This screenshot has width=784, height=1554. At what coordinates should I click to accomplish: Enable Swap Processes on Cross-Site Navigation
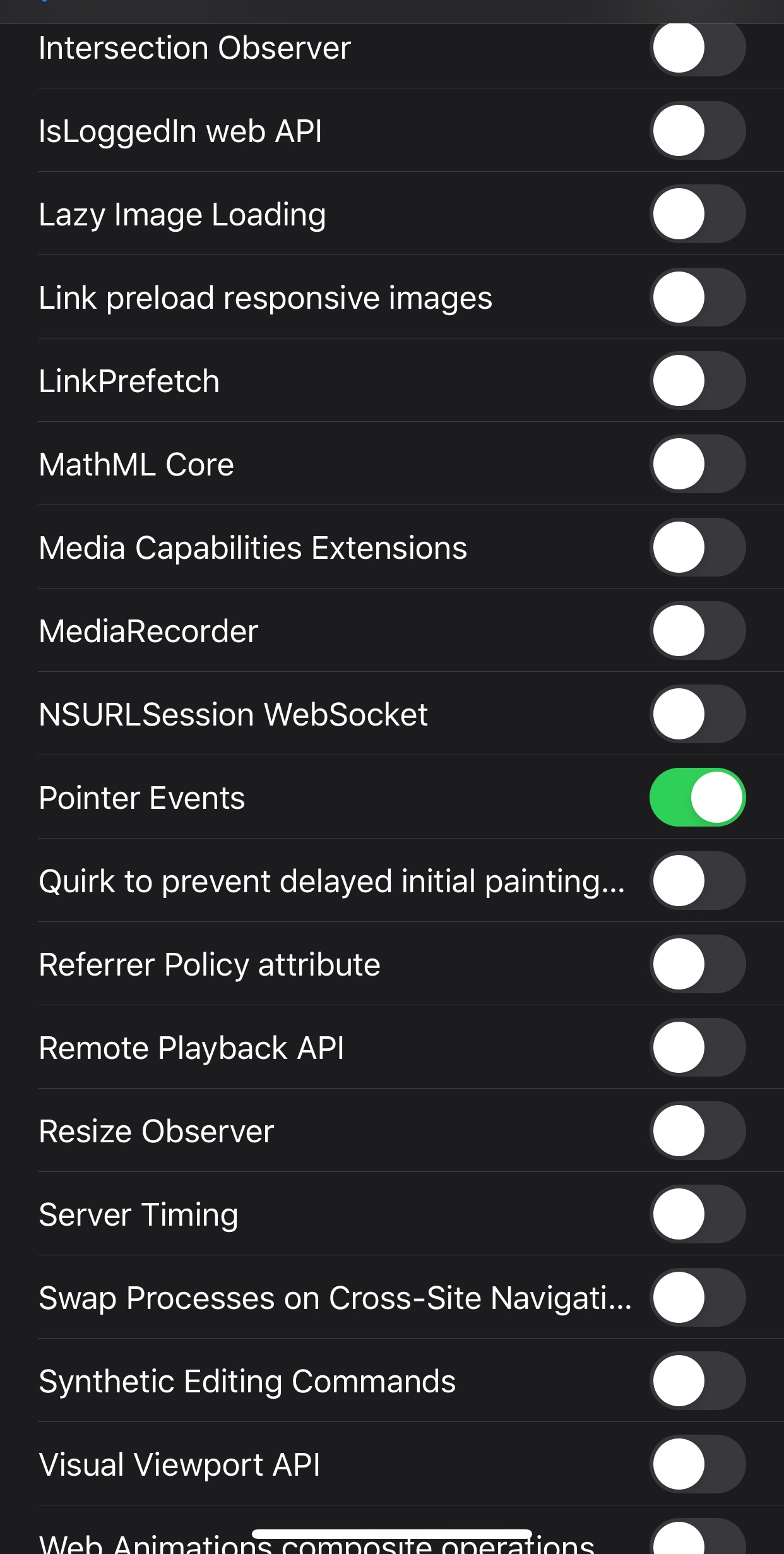[697, 1298]
